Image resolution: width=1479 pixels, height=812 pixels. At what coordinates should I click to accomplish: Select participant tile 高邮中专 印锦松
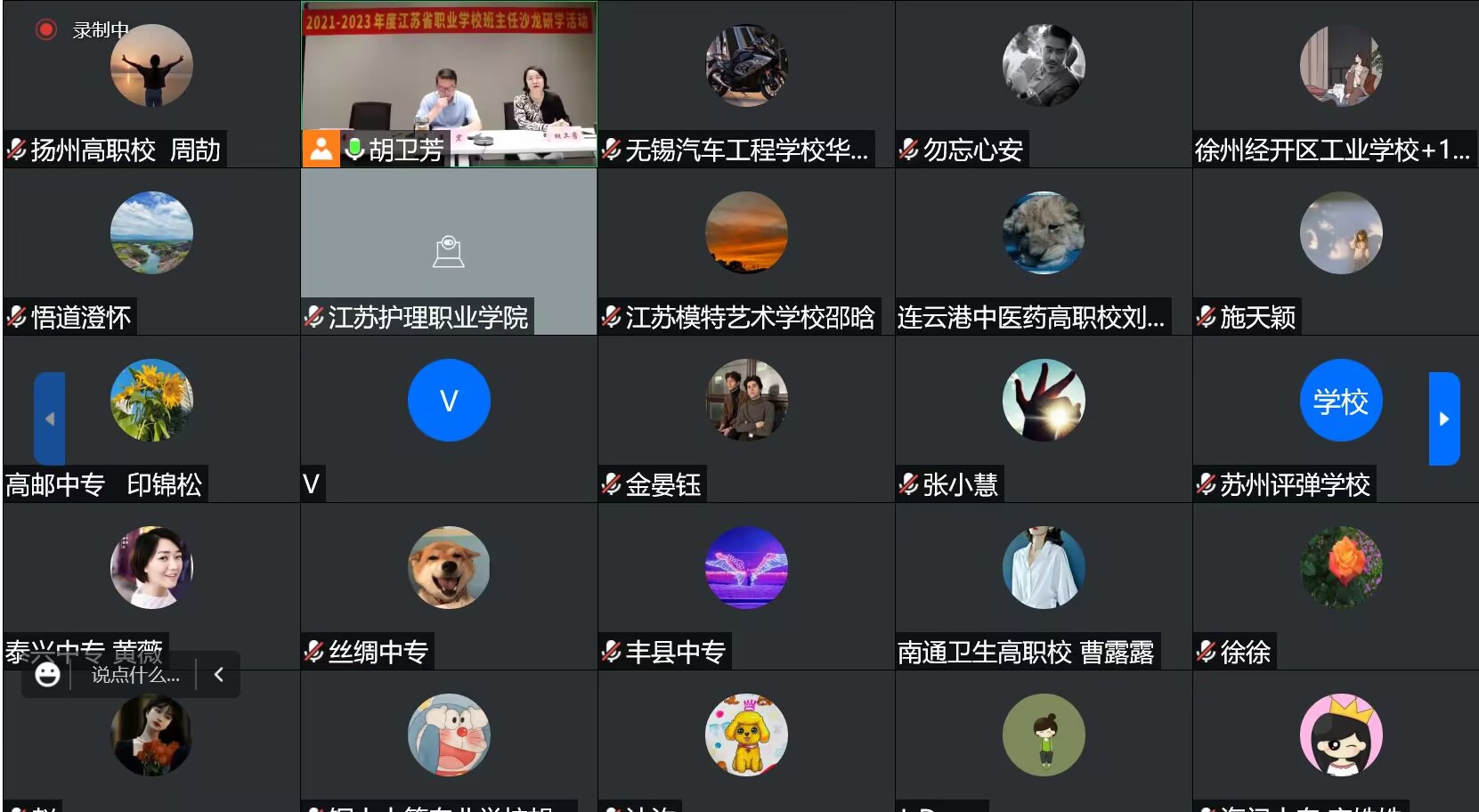tap(151, 418)
